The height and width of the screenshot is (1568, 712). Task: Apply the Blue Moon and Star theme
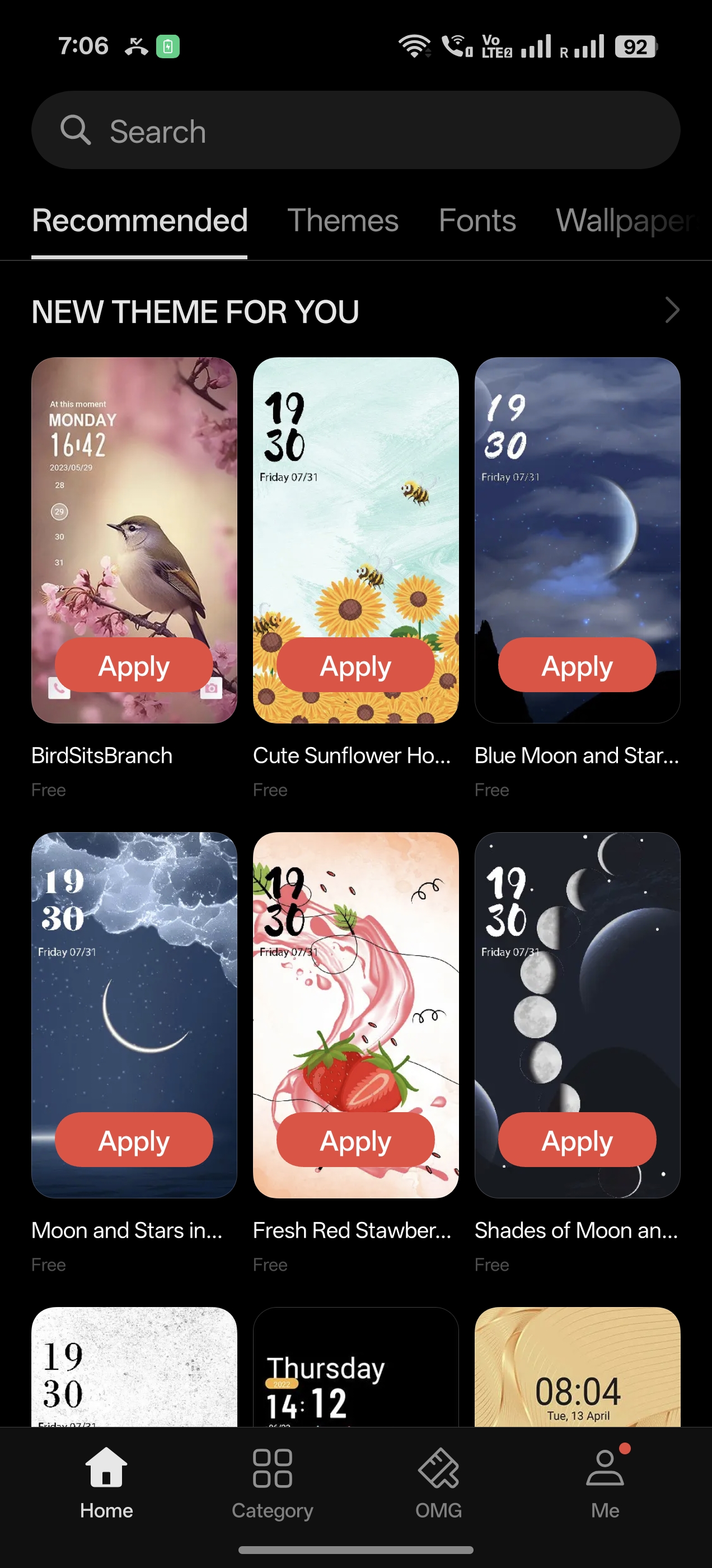click(577, 665)
